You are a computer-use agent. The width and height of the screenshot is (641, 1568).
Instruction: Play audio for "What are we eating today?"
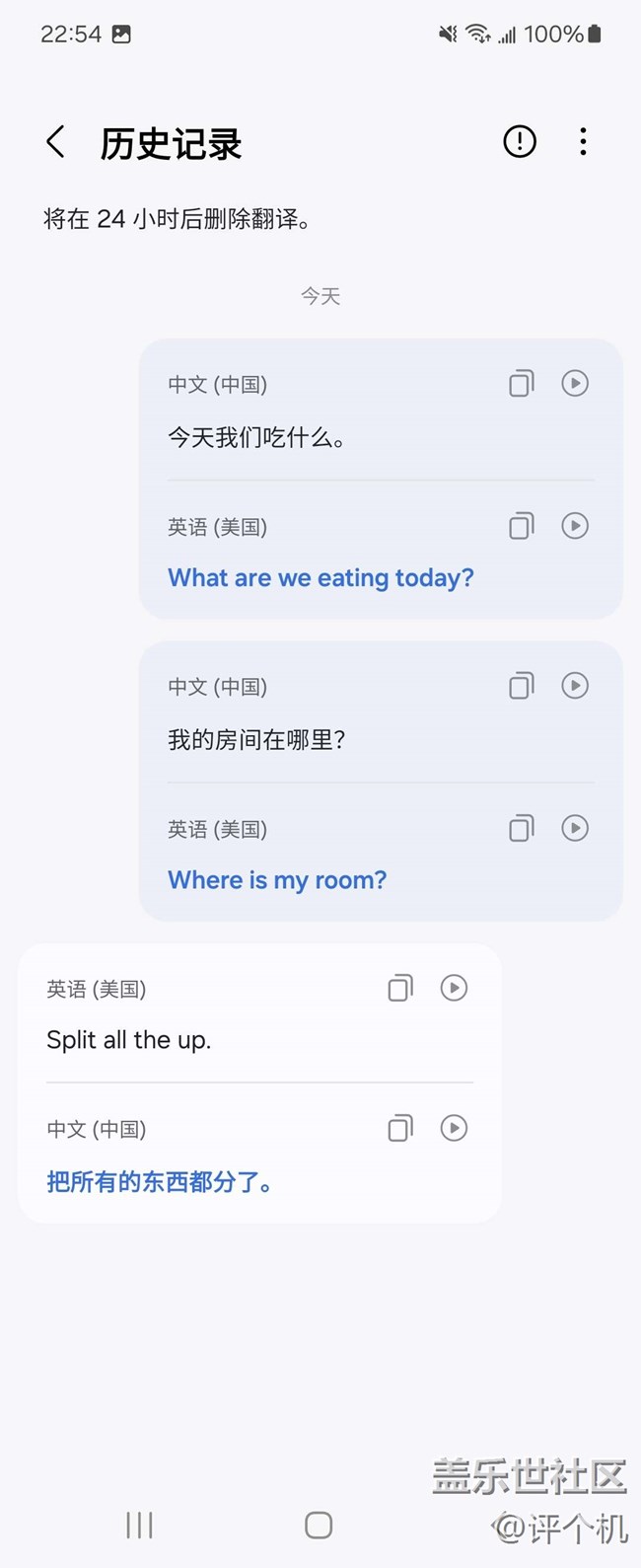(575, 526)
